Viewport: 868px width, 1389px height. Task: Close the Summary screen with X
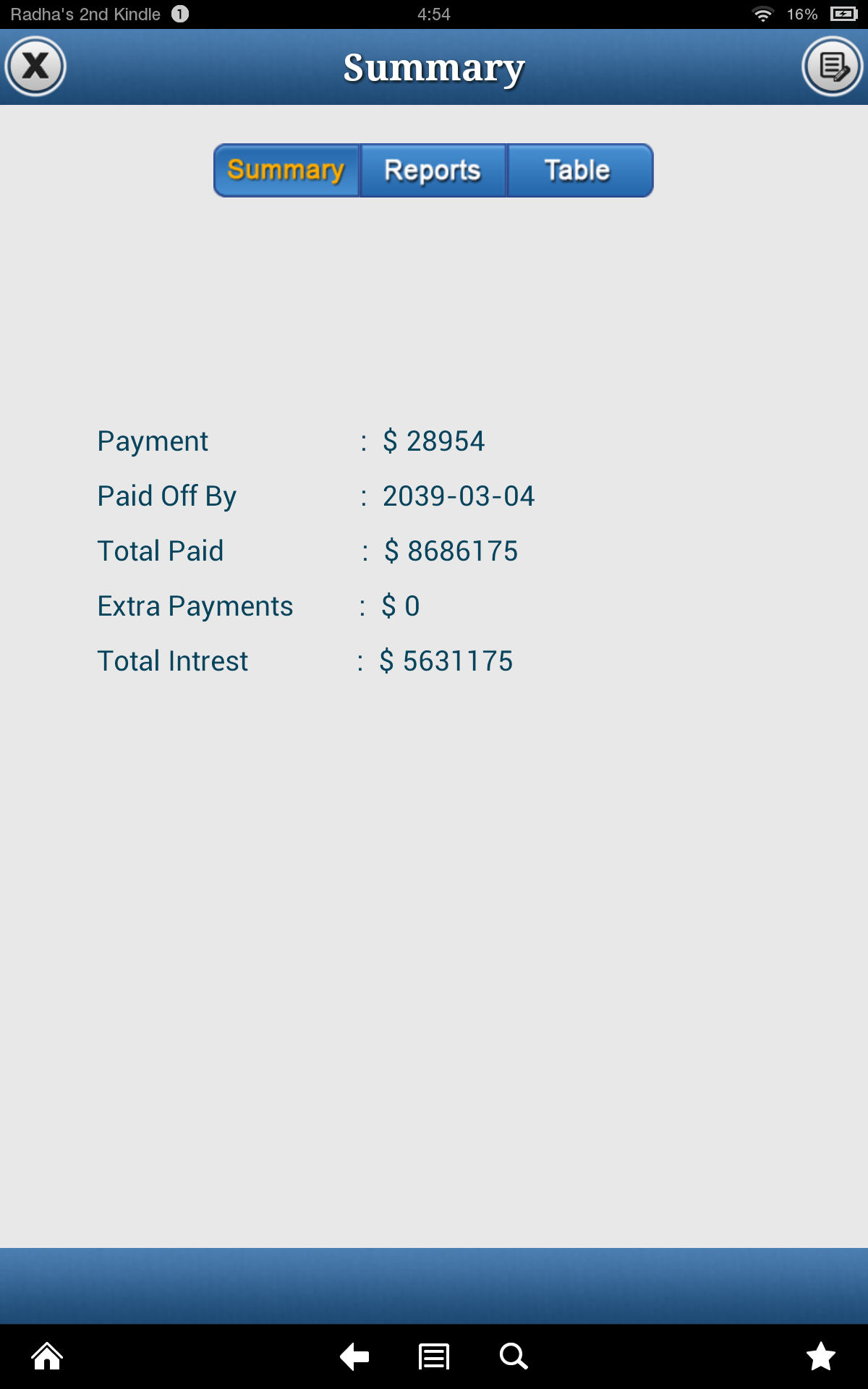point(35,67)
